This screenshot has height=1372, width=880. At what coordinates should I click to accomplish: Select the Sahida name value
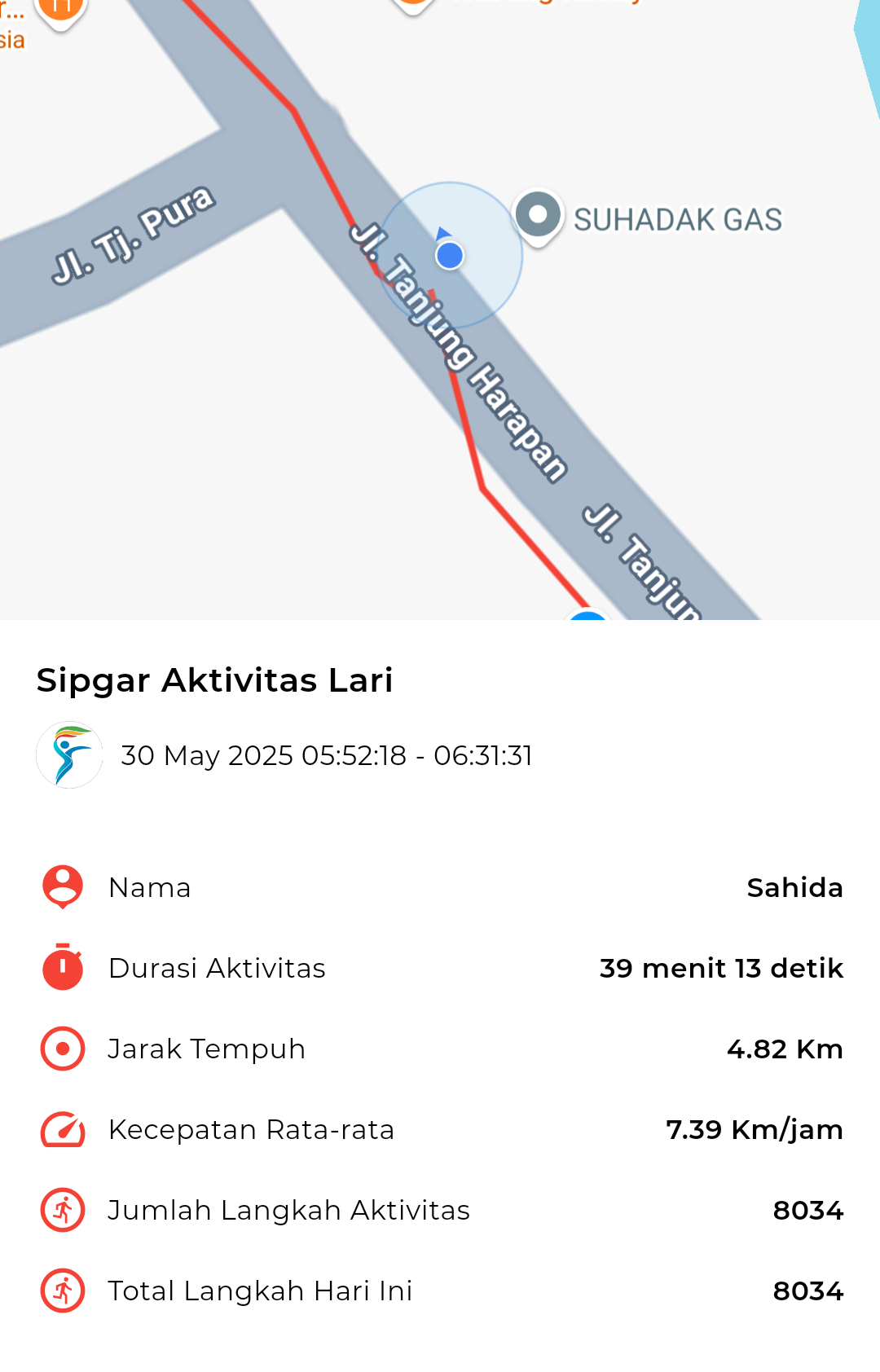(796, 887)
